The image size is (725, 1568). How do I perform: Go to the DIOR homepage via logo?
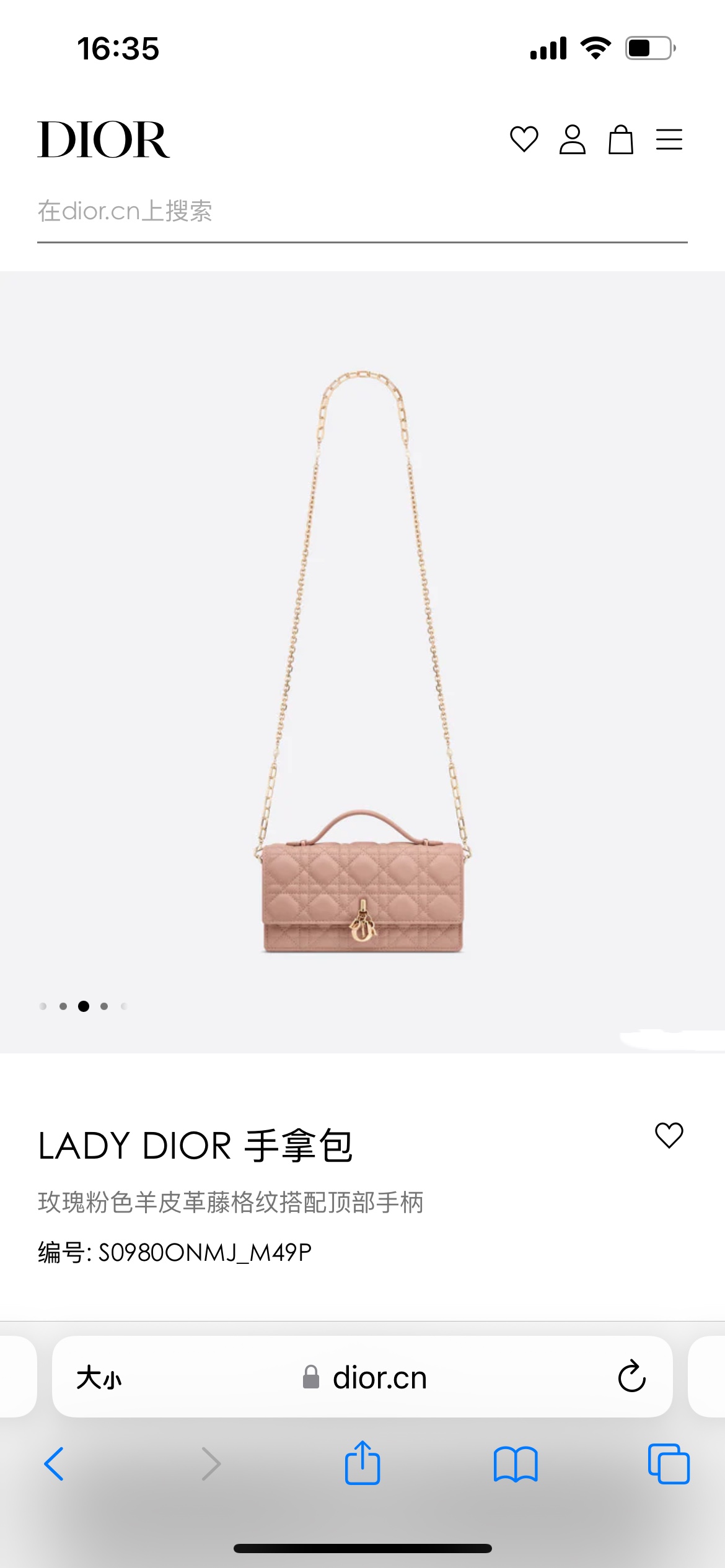(x=103, y=140)
